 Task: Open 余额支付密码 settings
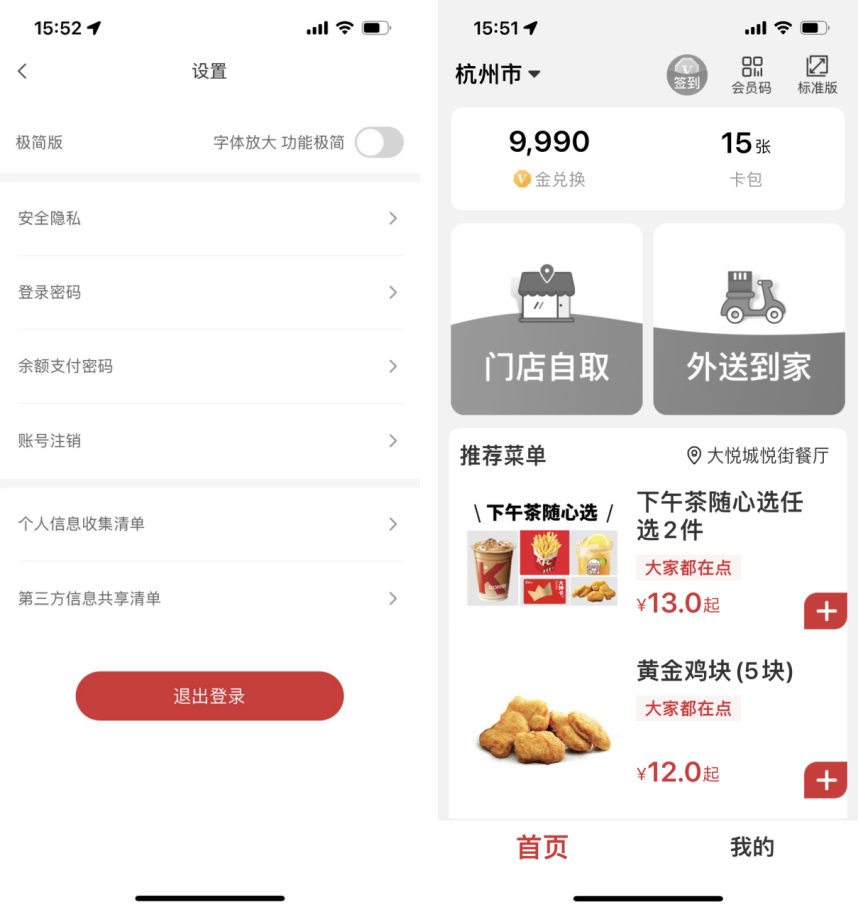(x=209, y=366)
